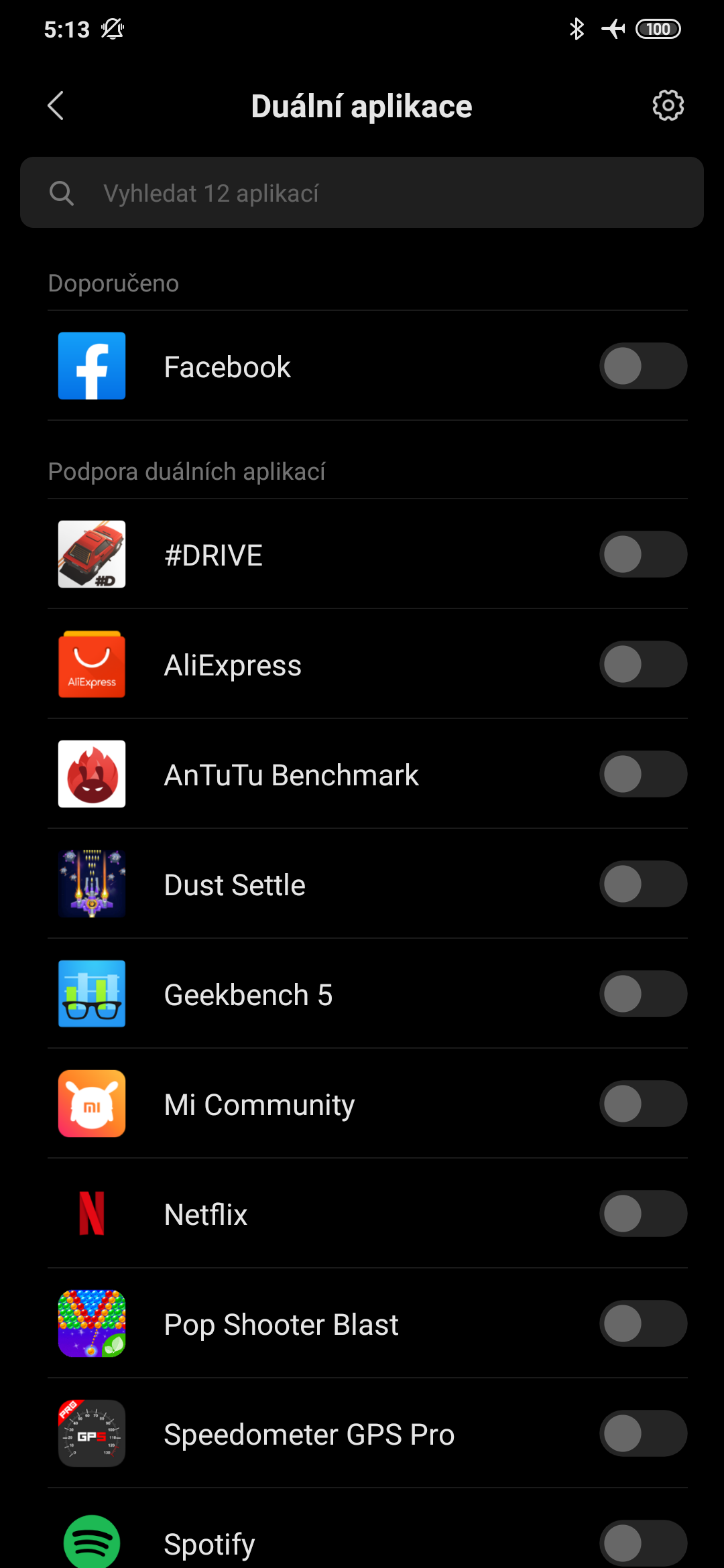Click the AnTuTu Benchmark flame icon
724x1568 pixels.
pyautogui.click(x=92, y=774)
